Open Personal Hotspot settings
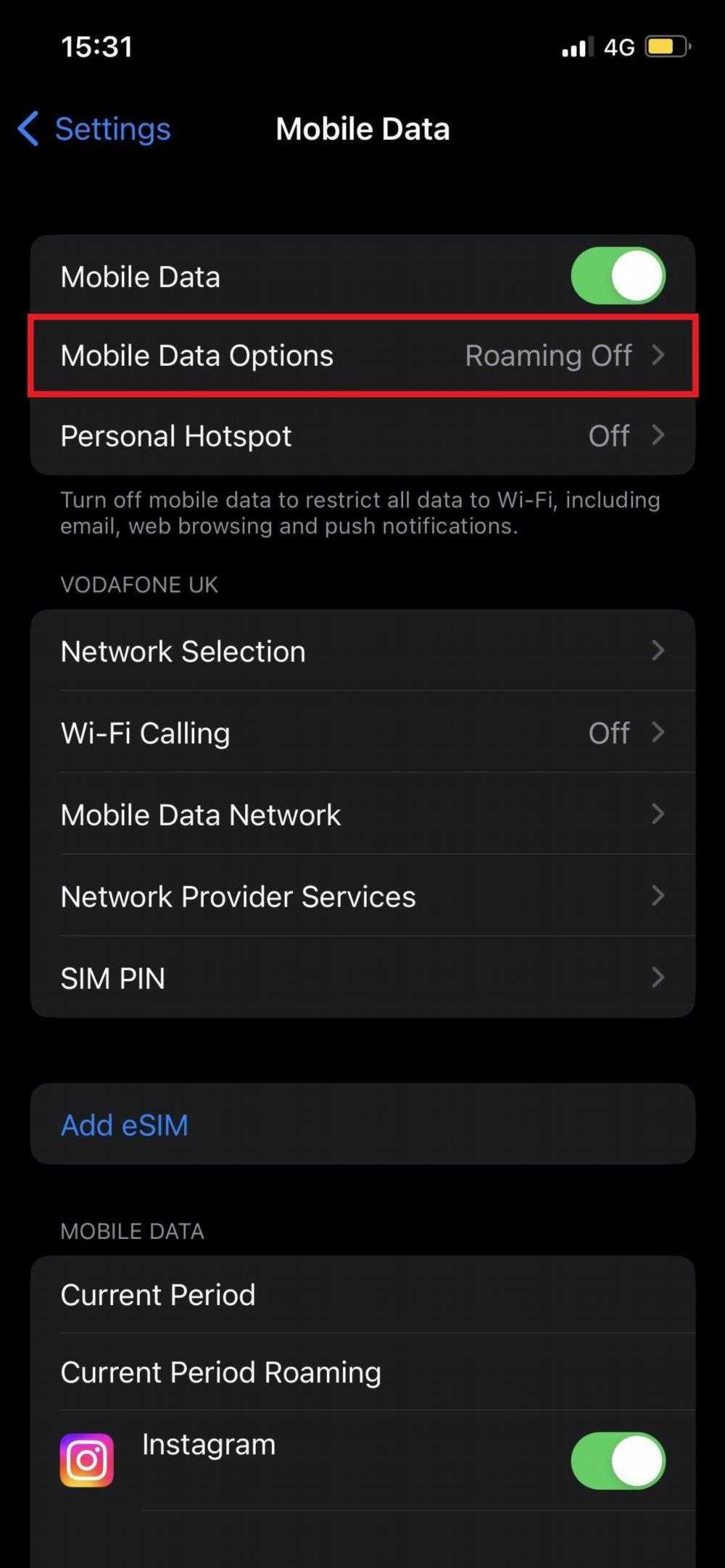This screenshot has height=1568, width=725. point(362,436)
